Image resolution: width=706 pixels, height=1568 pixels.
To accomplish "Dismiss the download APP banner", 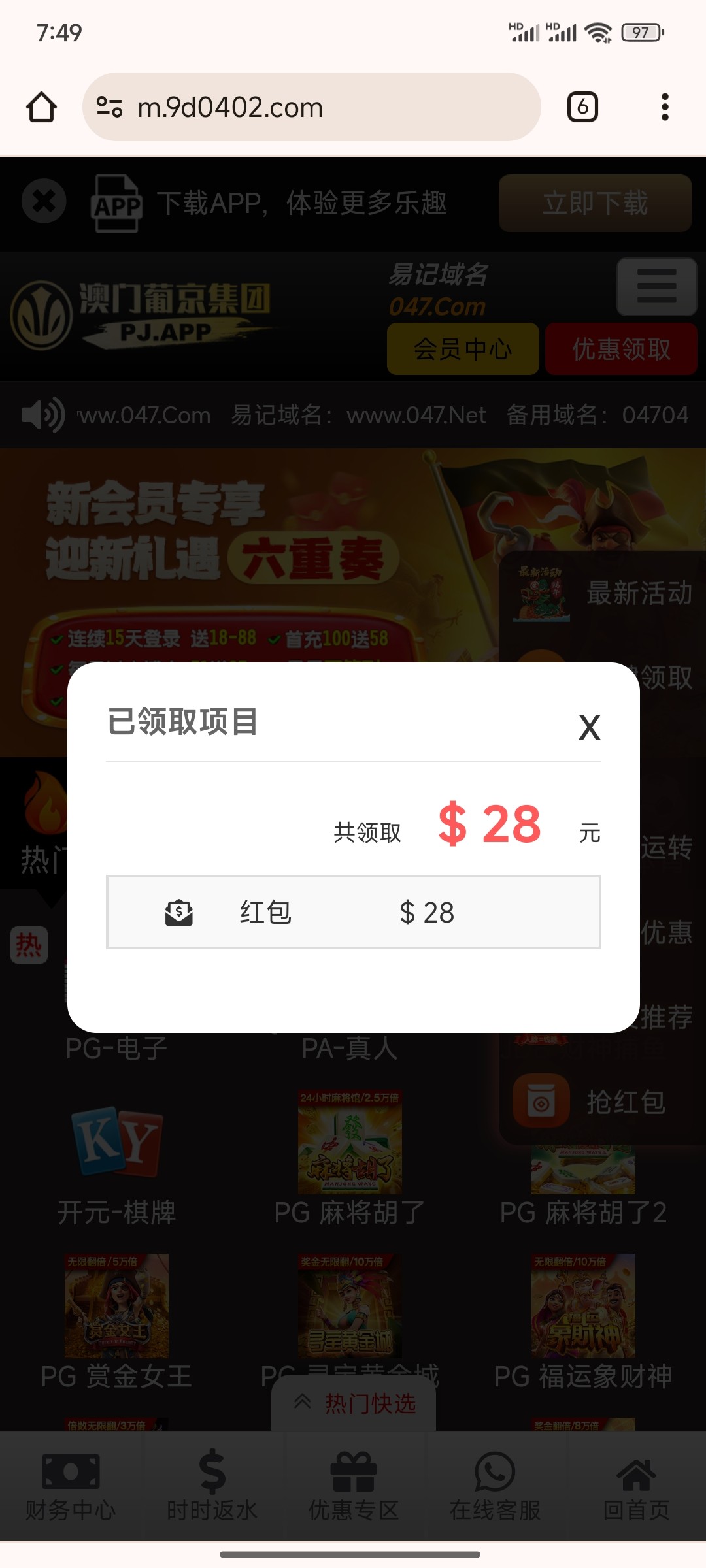I will 44,201.
